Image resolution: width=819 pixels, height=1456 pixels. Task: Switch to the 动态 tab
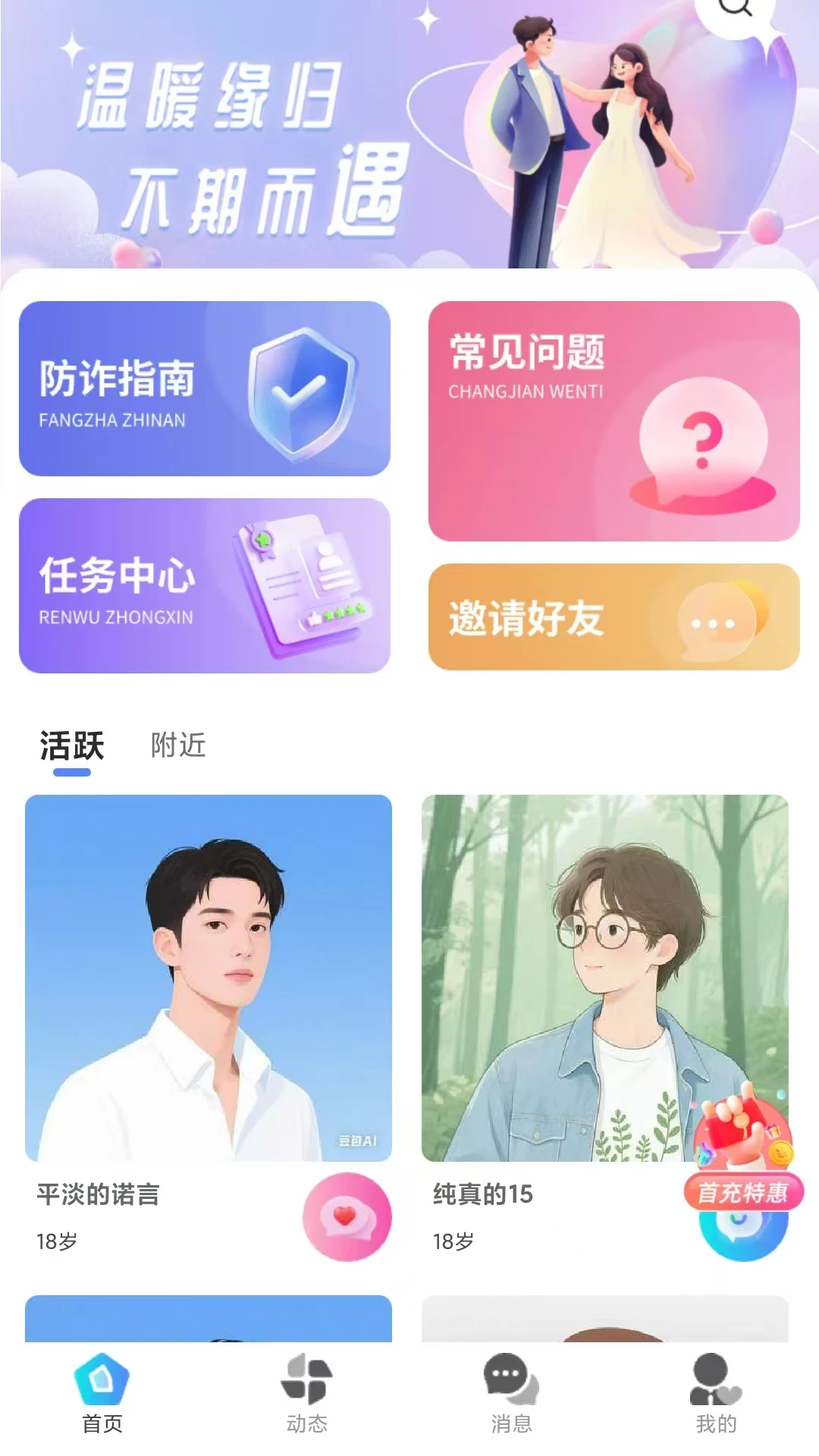[x=306, y=1393]
